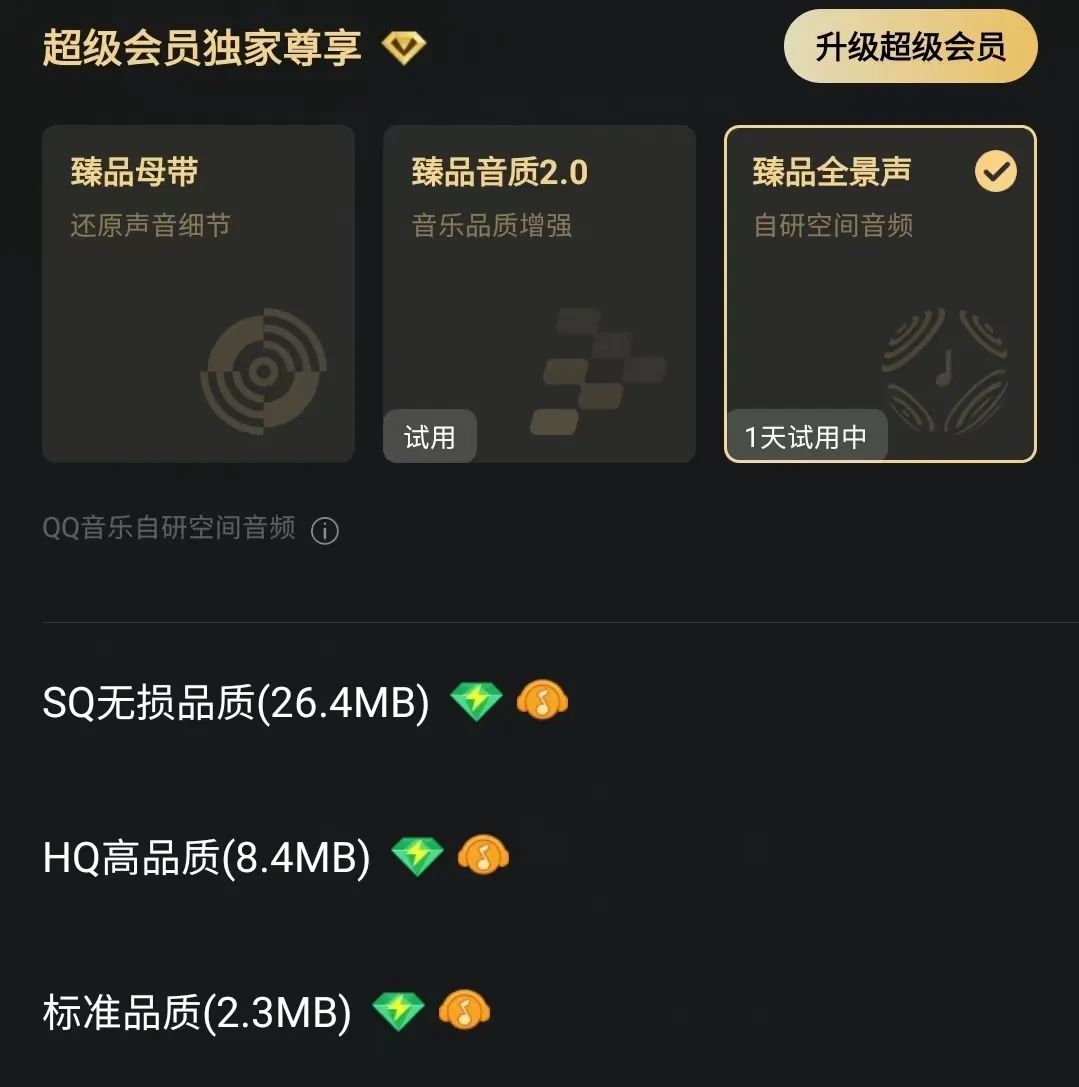The image size is (1079, 1087).
Task: Pick HQ高品质 (8.4MB) quality
Action: coord(206,858)
